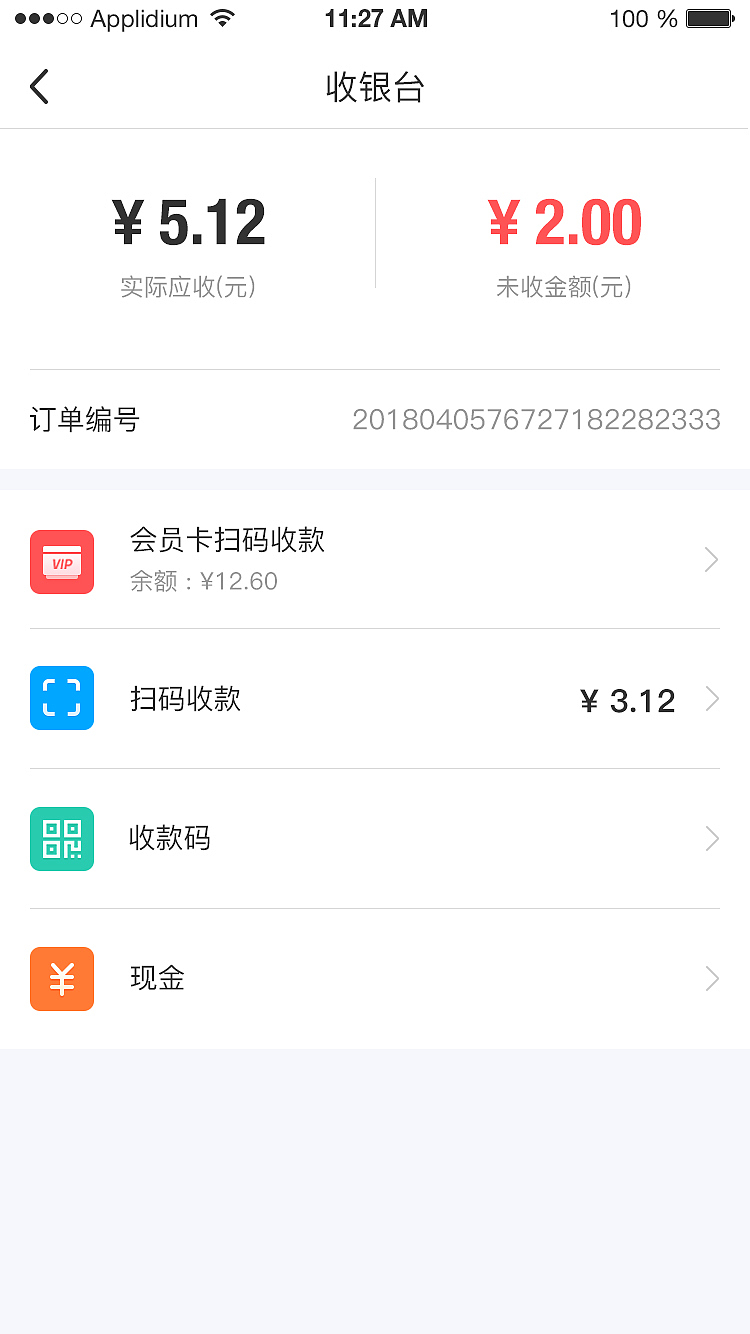Select the orange cash ¥ icon

coord(62,978)
